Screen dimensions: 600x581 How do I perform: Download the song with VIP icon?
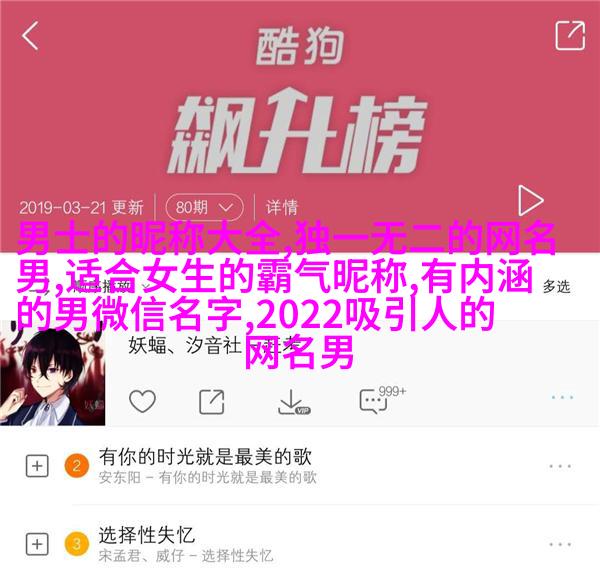292,402
